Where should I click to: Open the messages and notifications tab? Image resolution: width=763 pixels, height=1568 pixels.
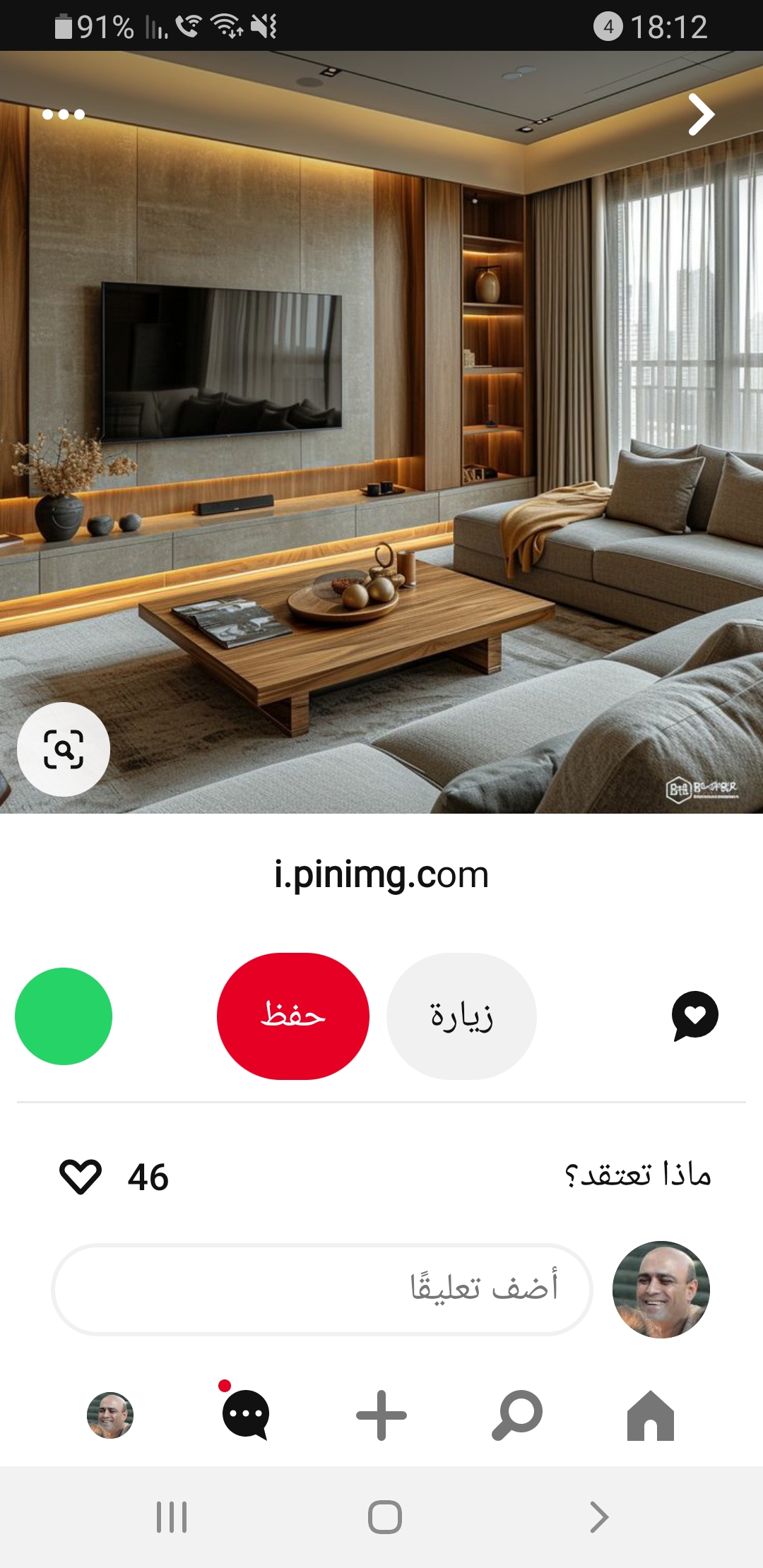[245, 1413]
